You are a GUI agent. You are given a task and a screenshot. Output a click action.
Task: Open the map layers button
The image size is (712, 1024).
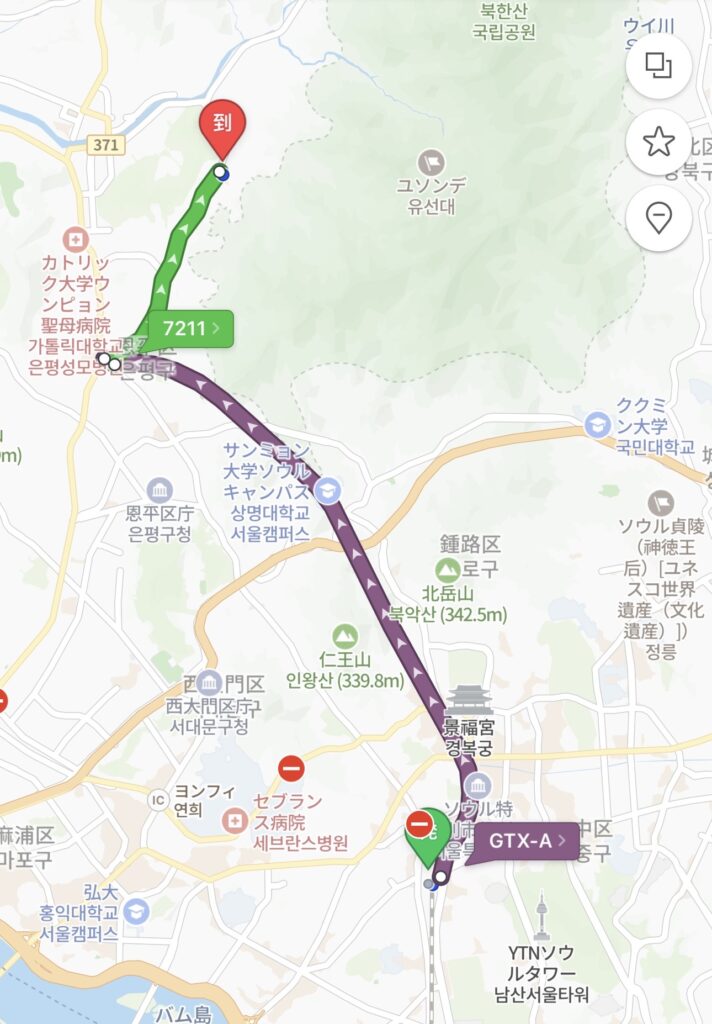658,66
